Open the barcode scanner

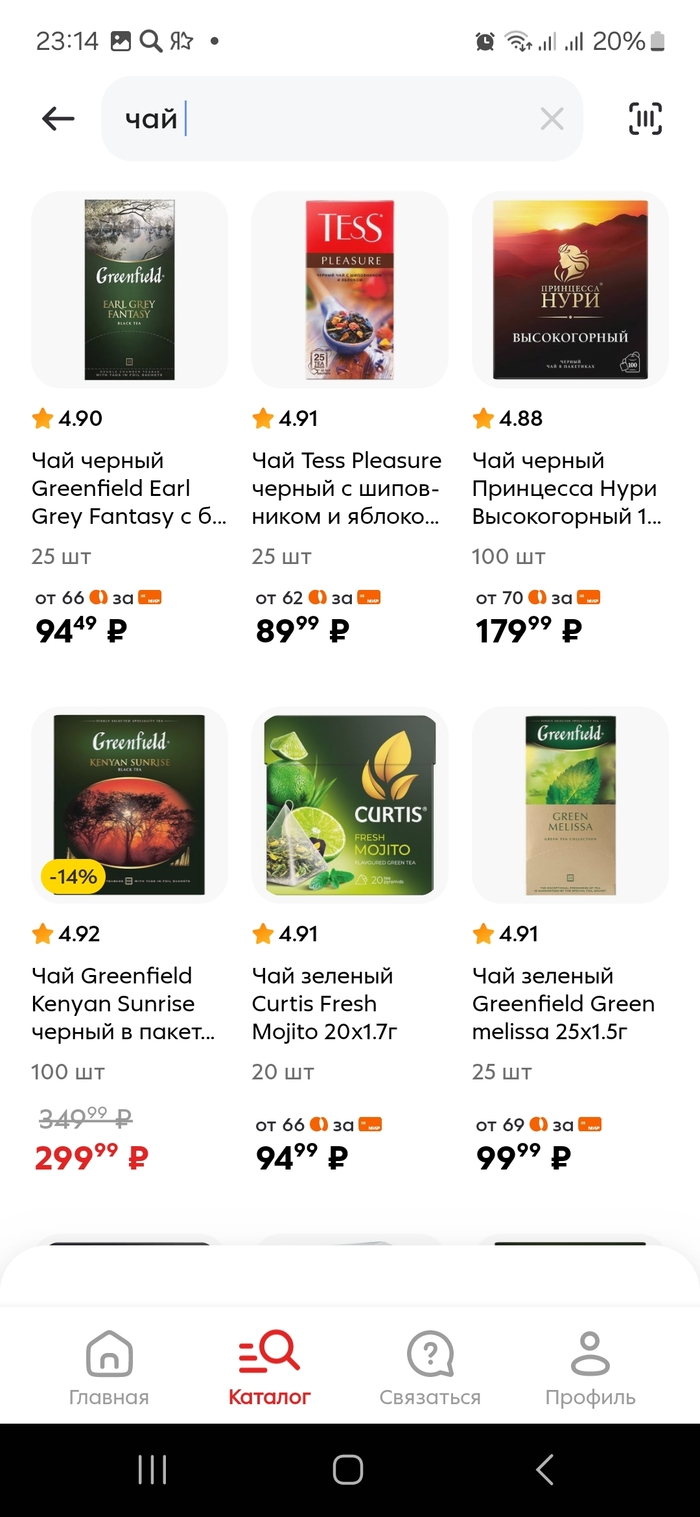click(x=645, y=119)
